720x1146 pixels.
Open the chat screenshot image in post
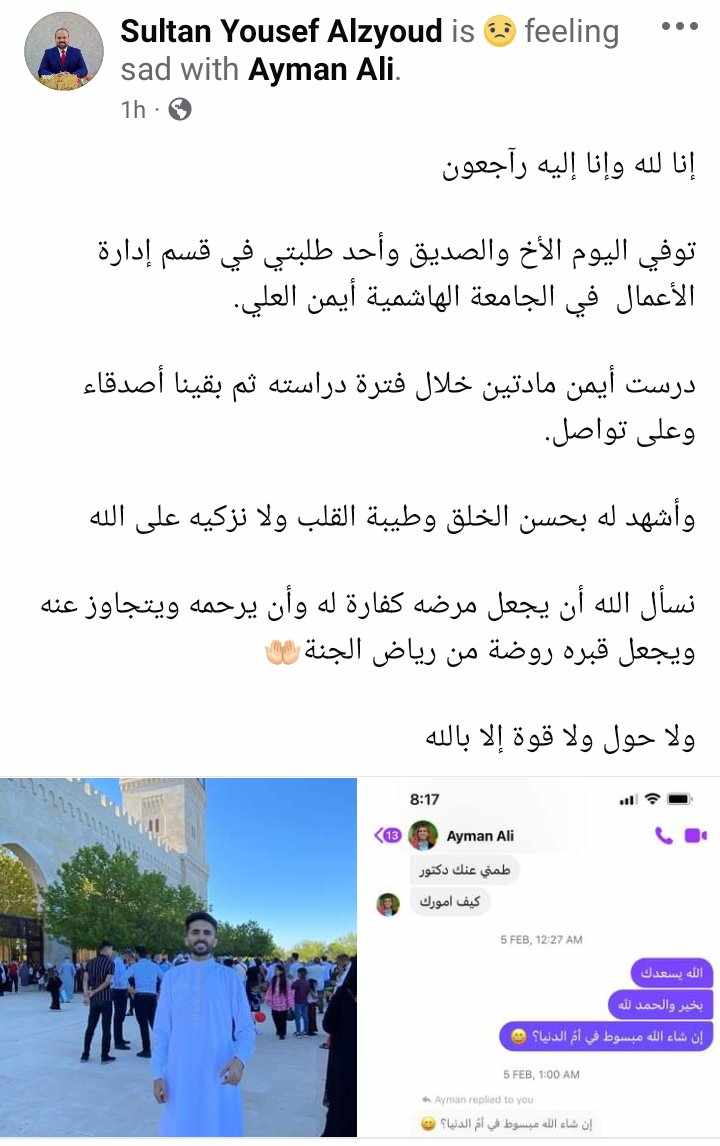coord(541,958)
